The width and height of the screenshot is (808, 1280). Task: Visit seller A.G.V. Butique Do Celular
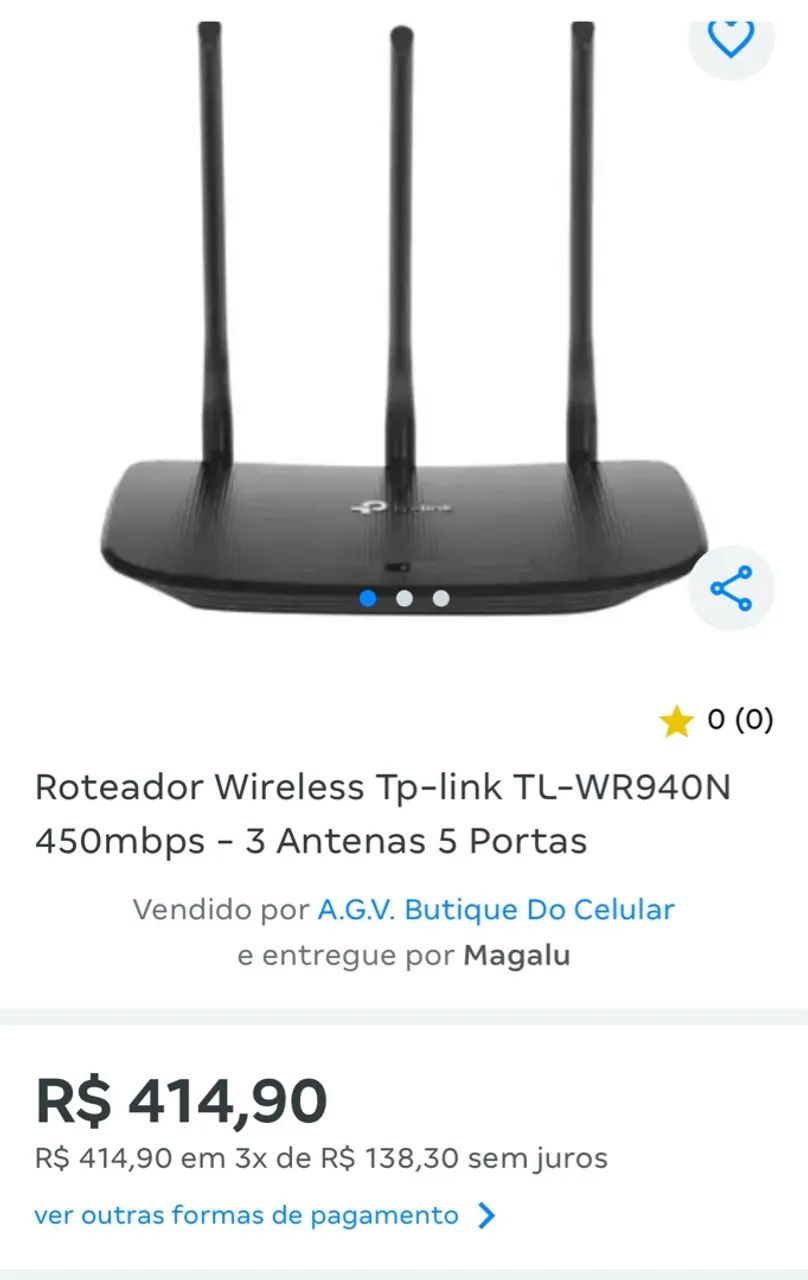pyautogui.click(x=495, y=909)
